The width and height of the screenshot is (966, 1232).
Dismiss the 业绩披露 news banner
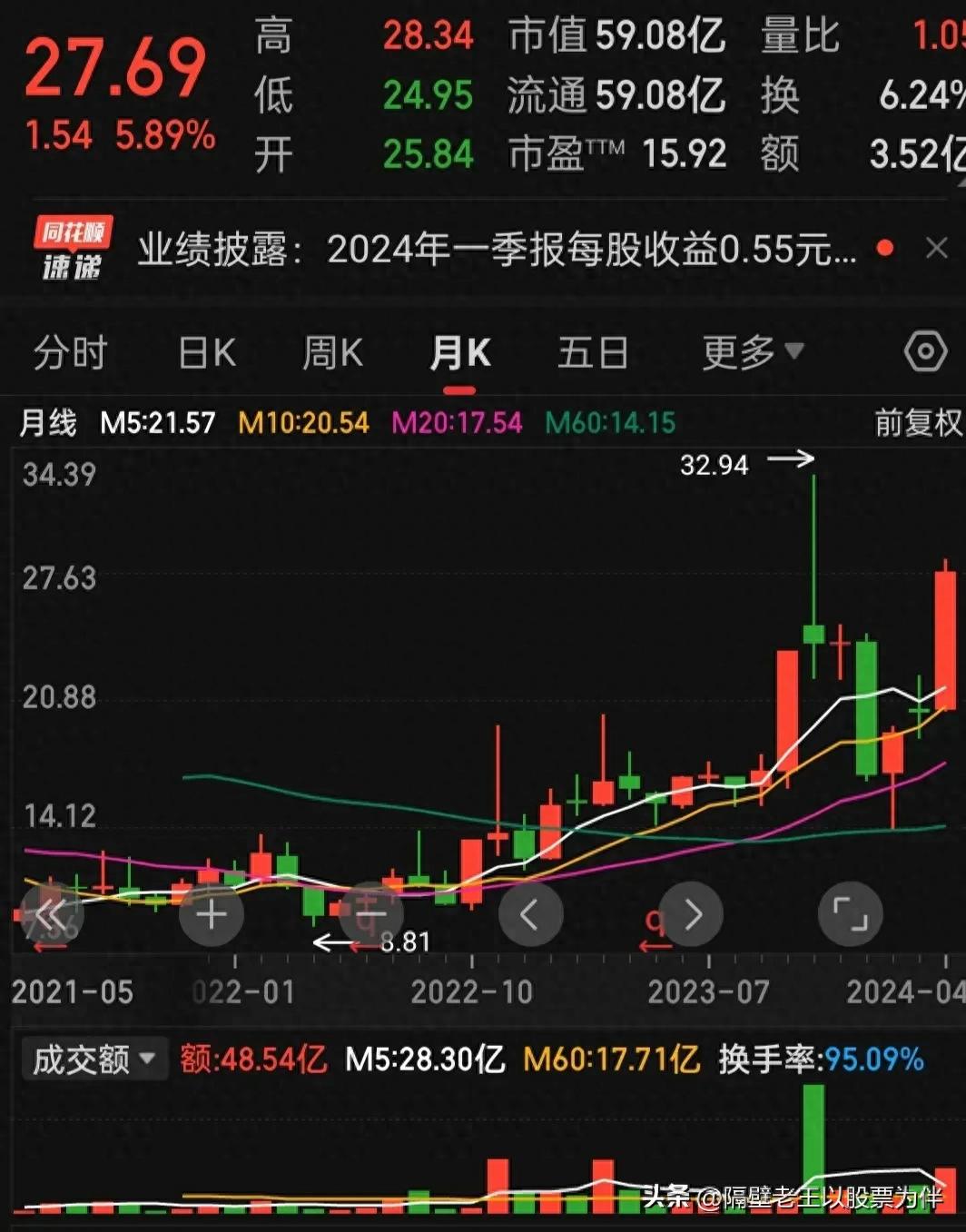pyautogui.click(x=936, y=248)
